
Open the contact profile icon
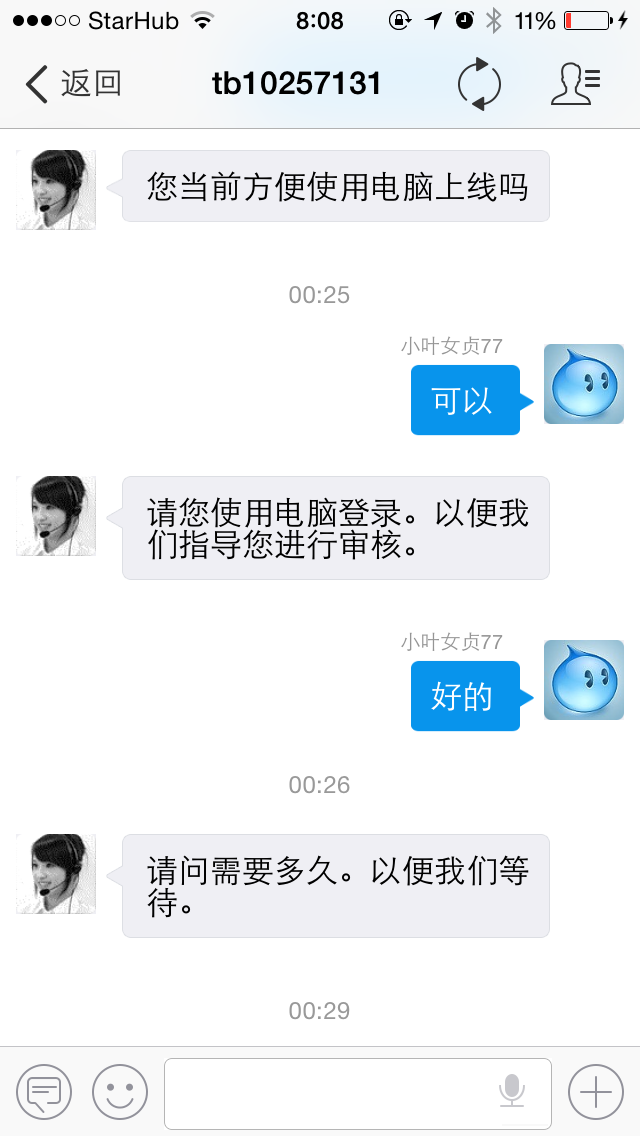tap(575, 84)
